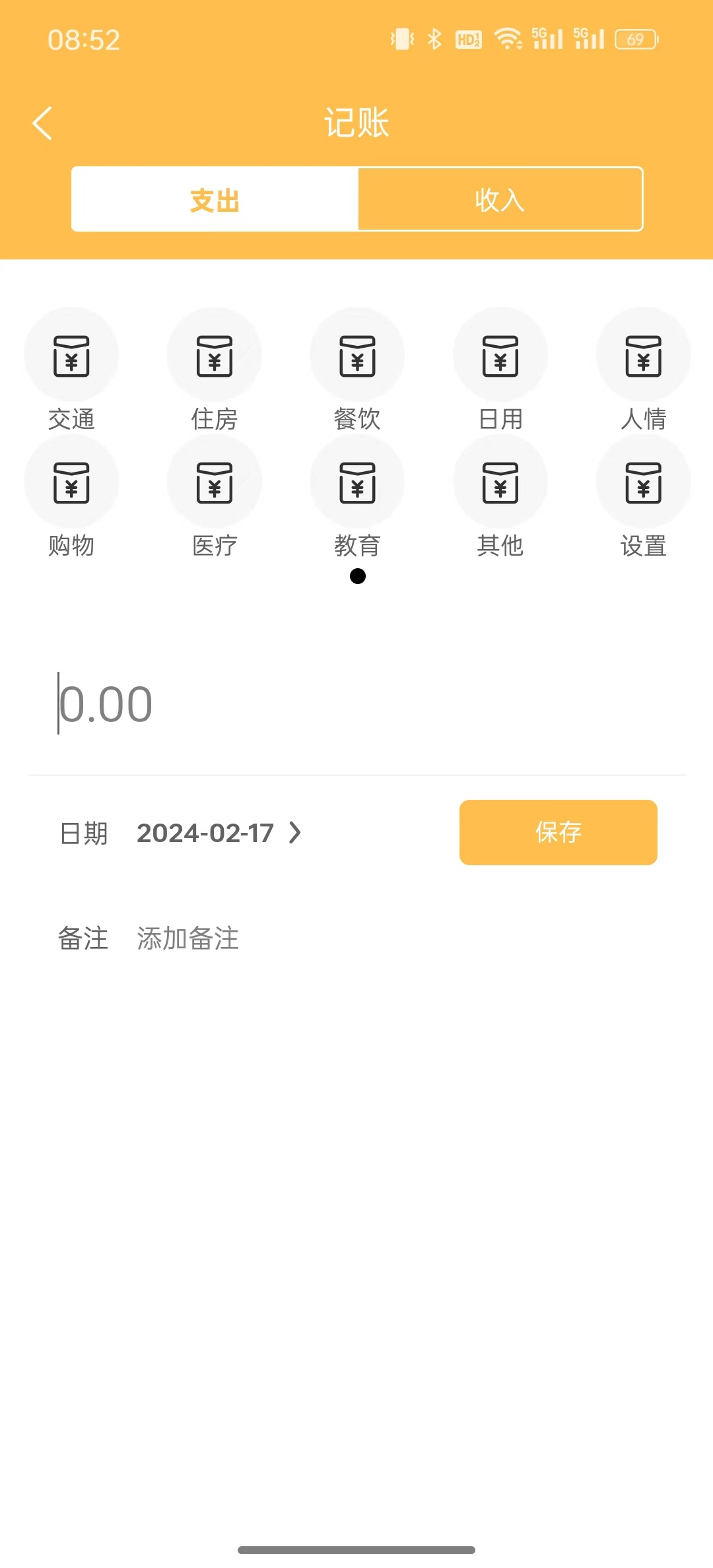Select the 人情 expense category icon
The width and height of the screenshot is (713, 1568).
[642, 354]
